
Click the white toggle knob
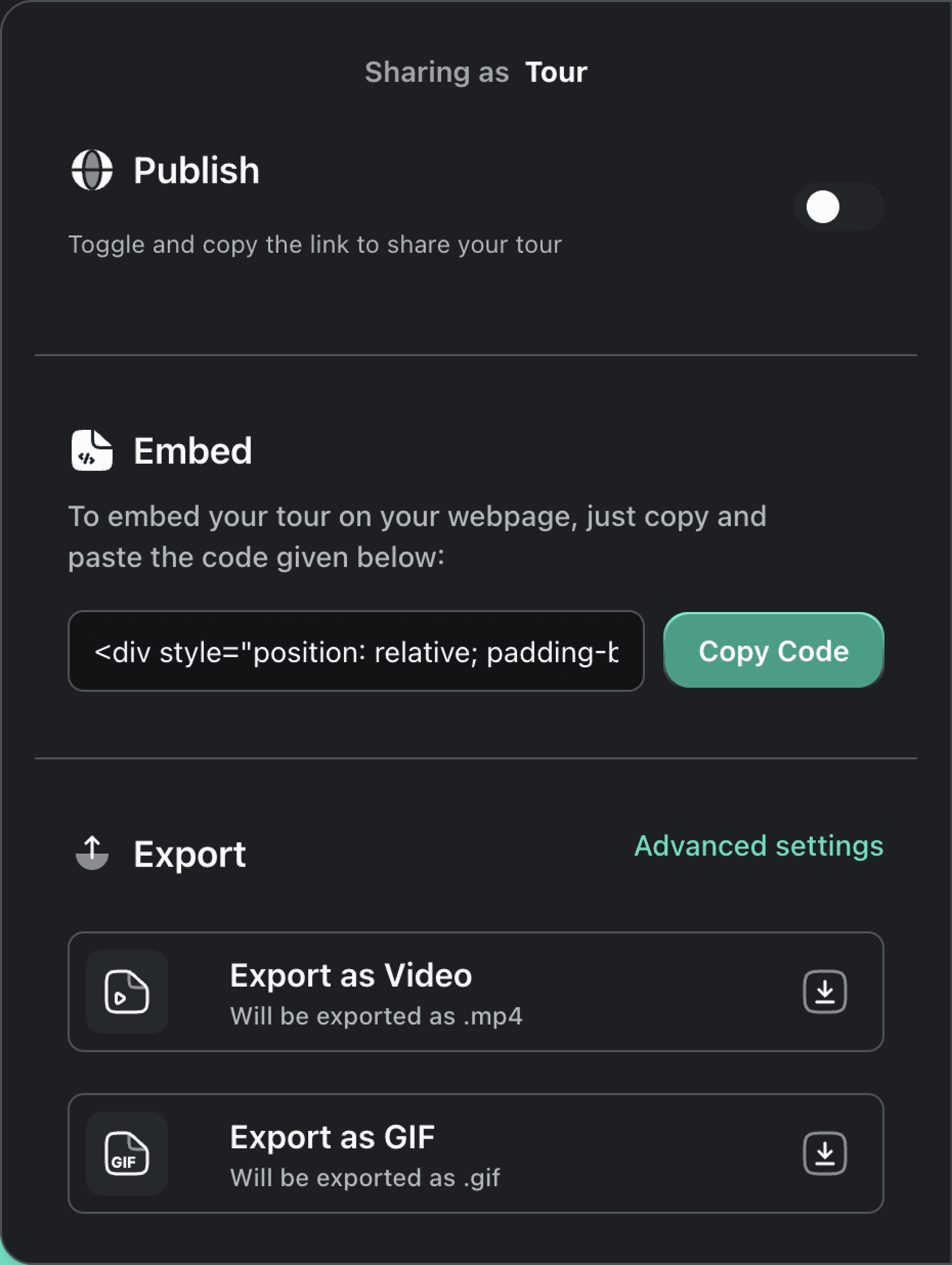click(822, 208)
